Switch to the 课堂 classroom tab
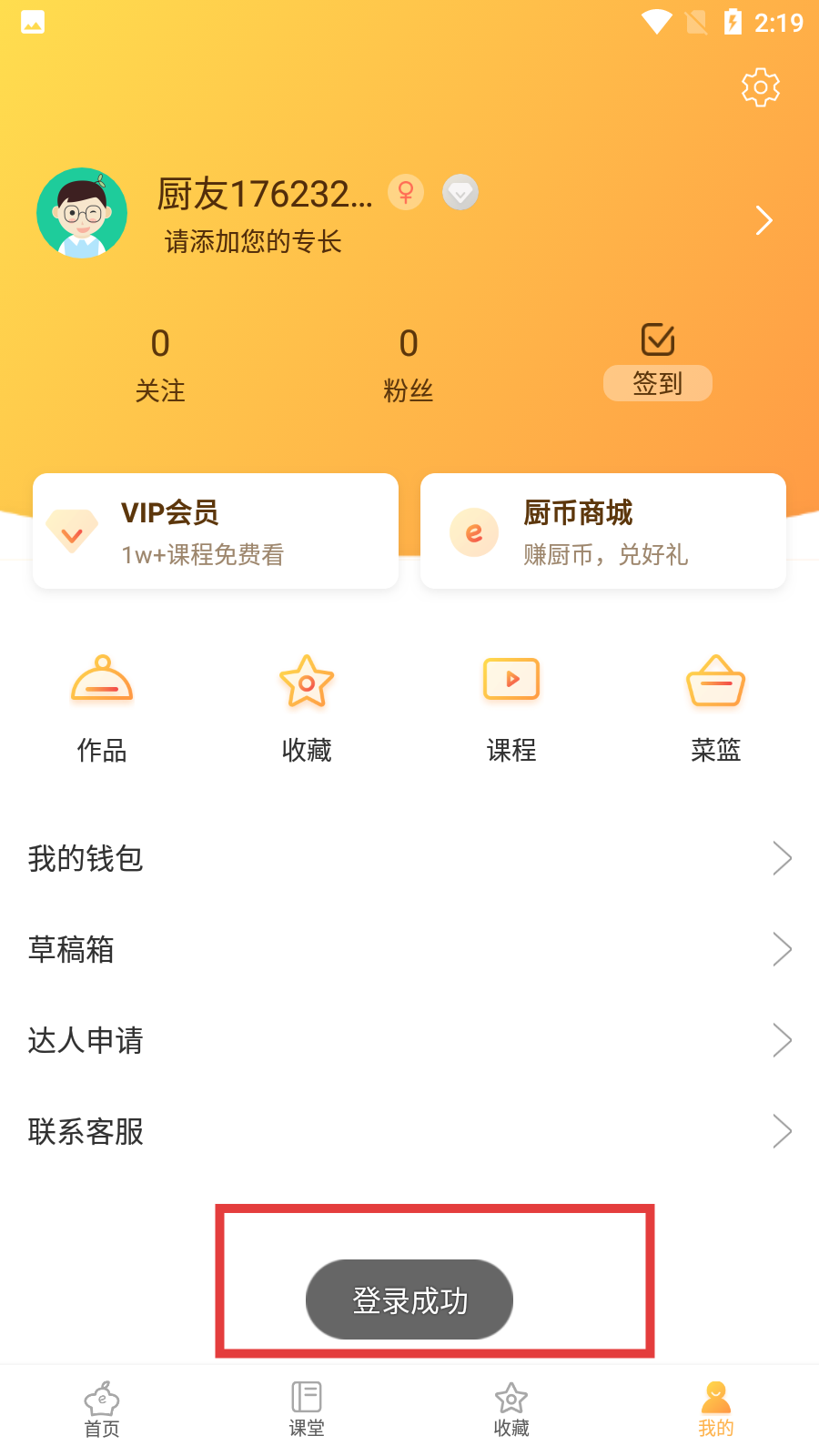The image size is (819, 1456). click(x=307, y=1410)
